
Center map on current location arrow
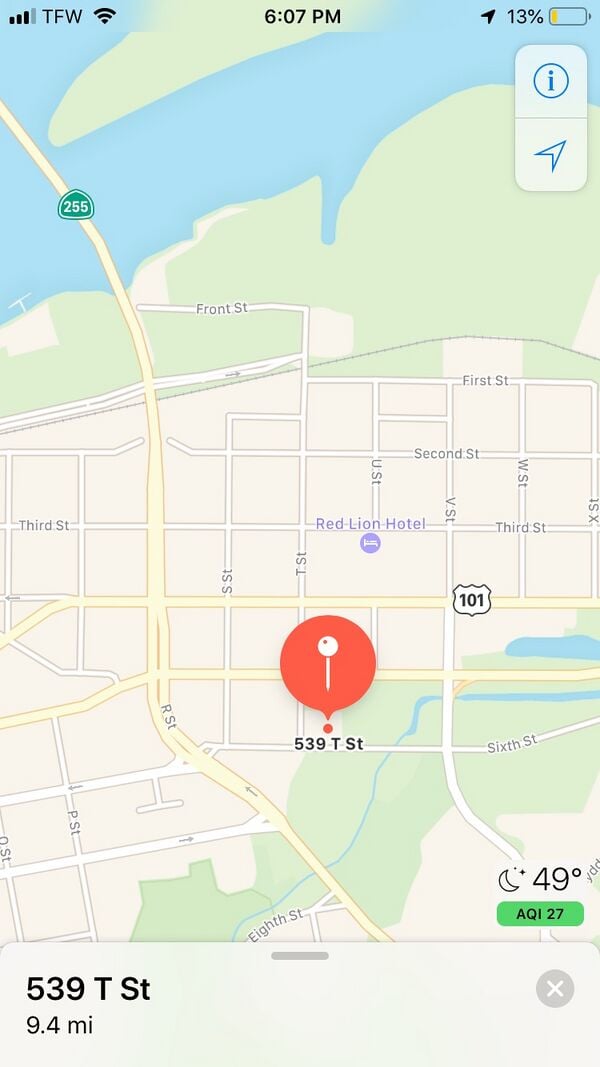(x=550, y=155)
